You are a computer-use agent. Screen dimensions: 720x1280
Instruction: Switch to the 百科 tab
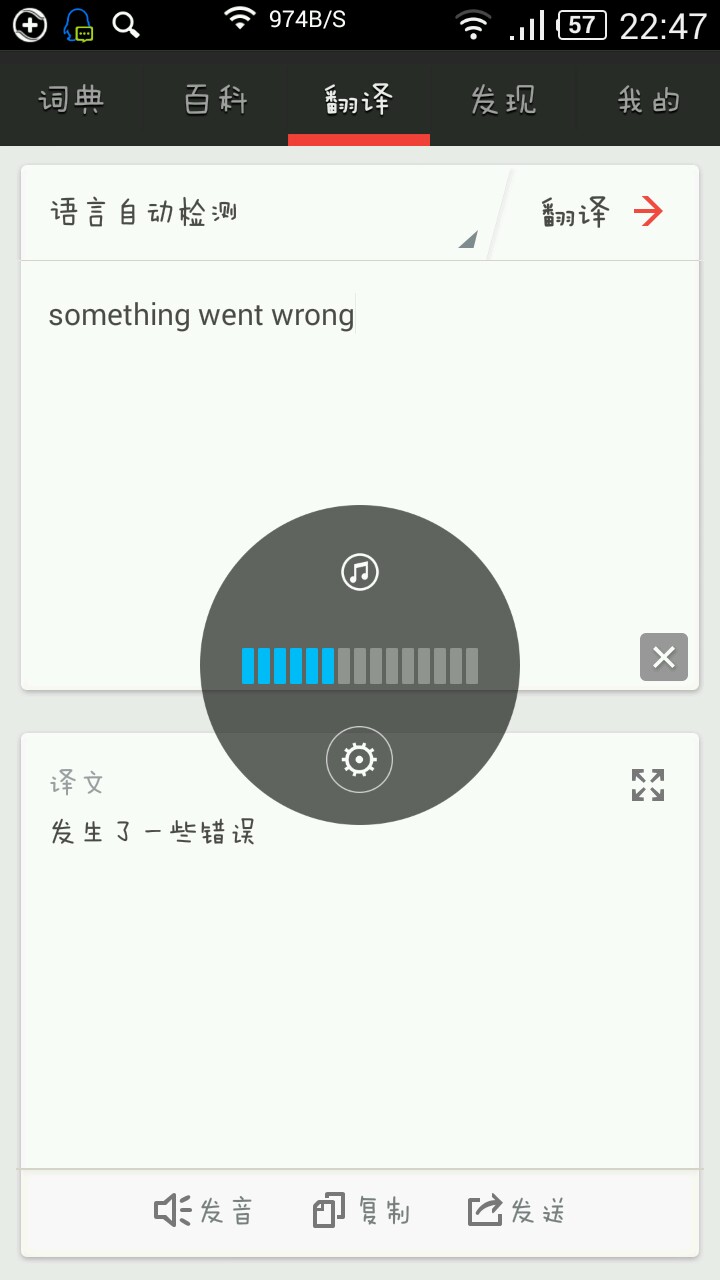[216, 100]
